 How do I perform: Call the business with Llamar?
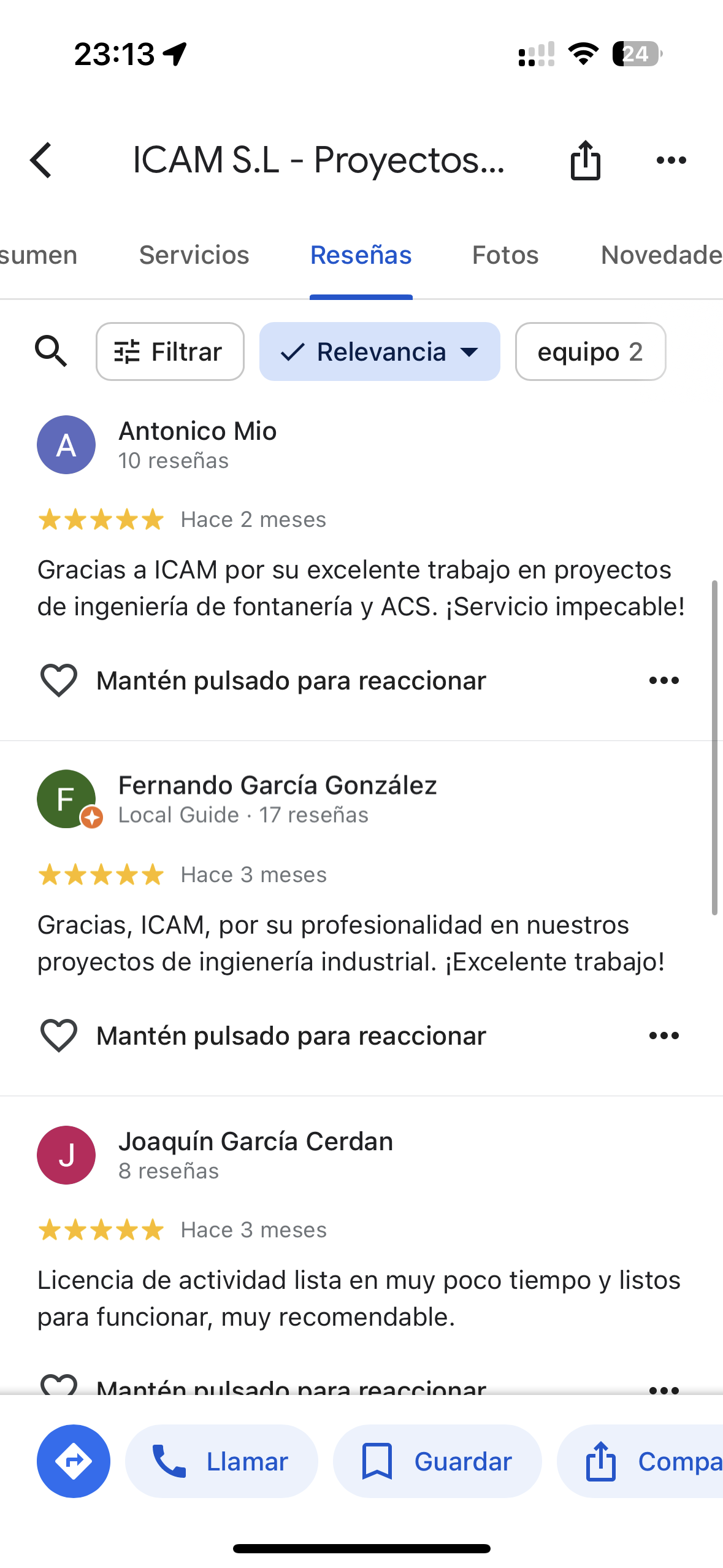tap(221, 1461)
